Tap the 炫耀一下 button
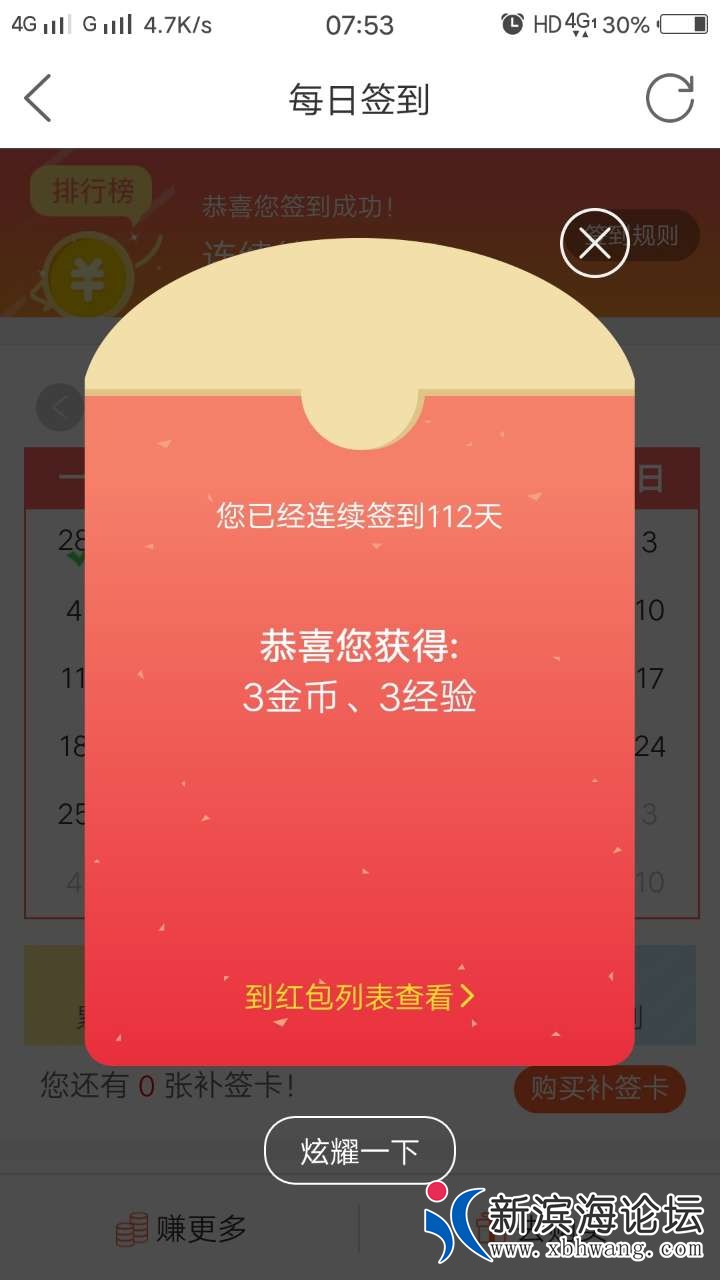Screen dimensions: 720x1280 click(359, 1151)
